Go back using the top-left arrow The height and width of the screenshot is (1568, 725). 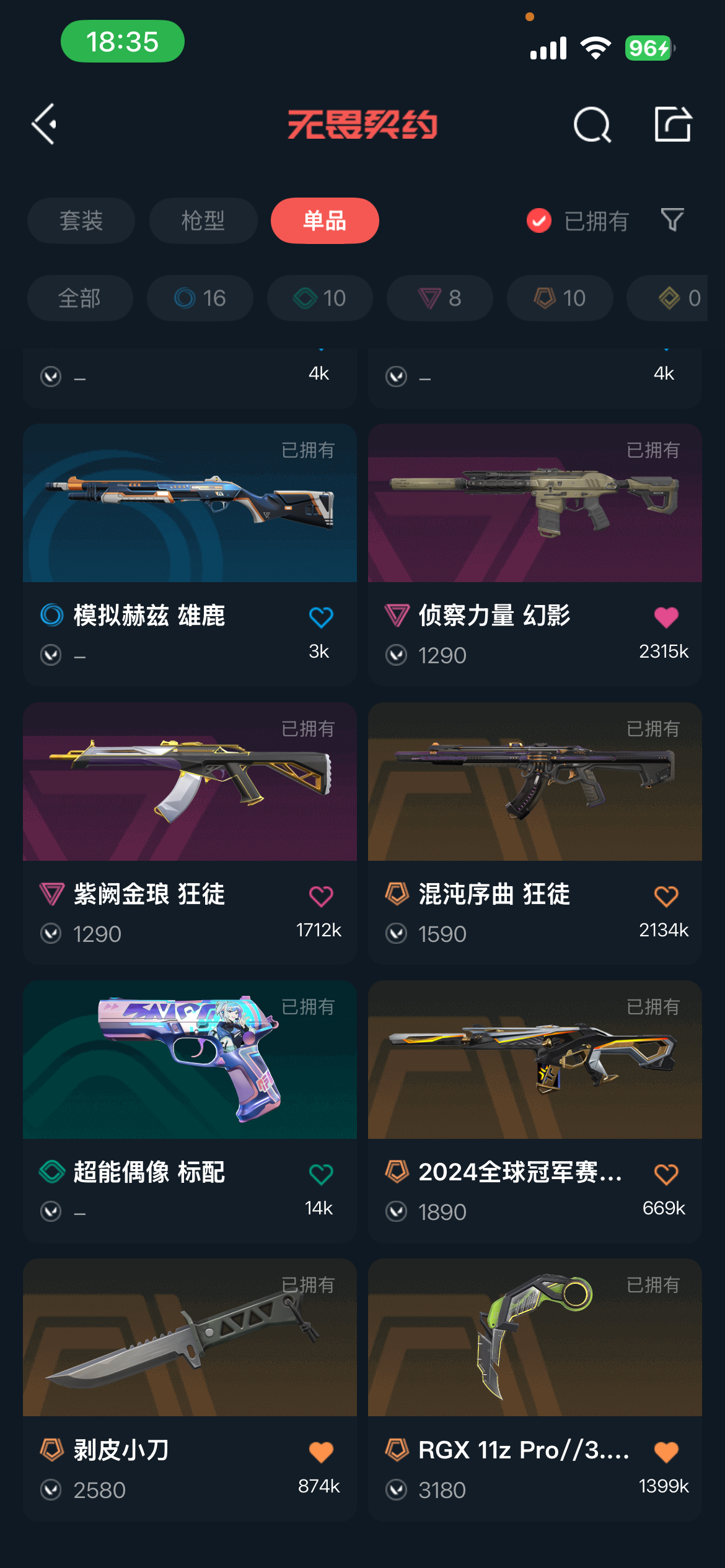[x=44, y=124]
